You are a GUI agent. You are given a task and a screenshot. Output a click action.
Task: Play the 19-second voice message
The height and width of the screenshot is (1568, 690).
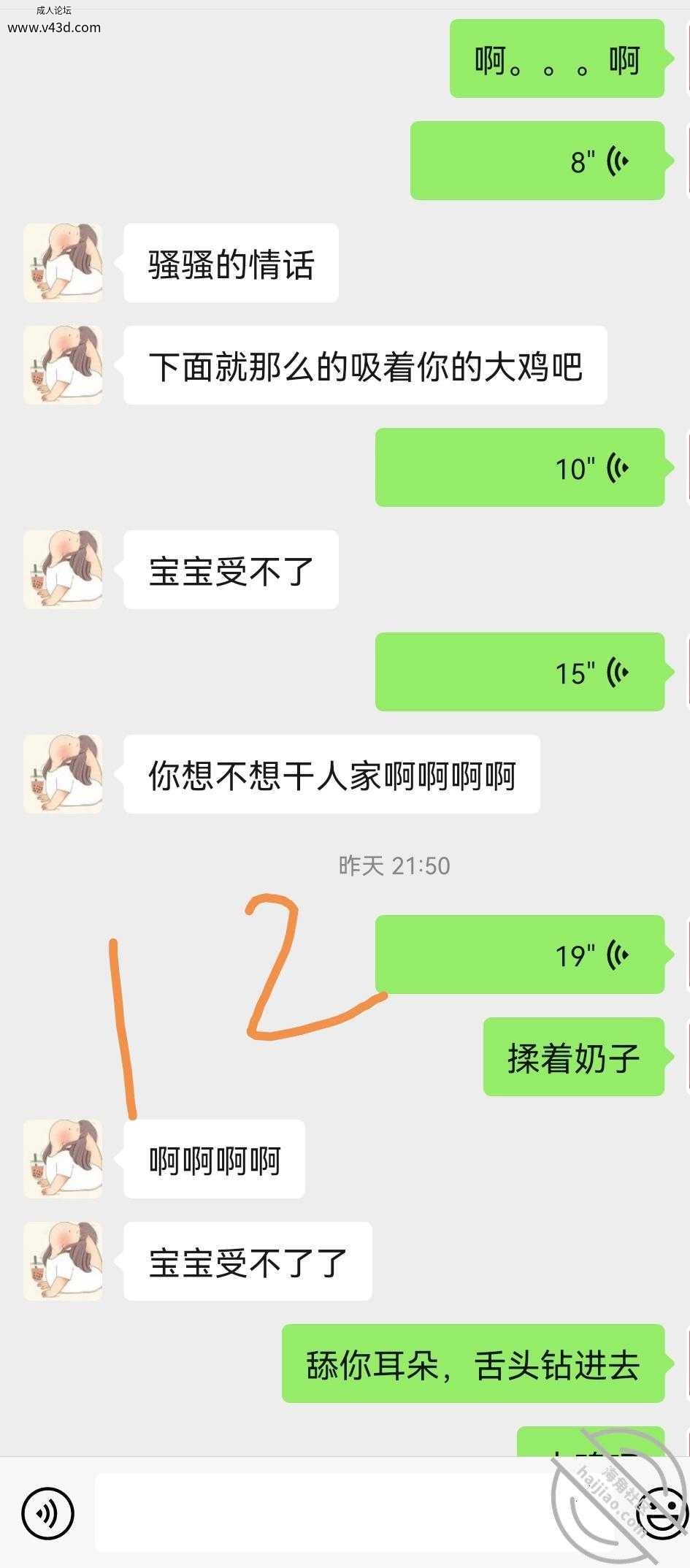pyautogui.click(x=520, y=955)
